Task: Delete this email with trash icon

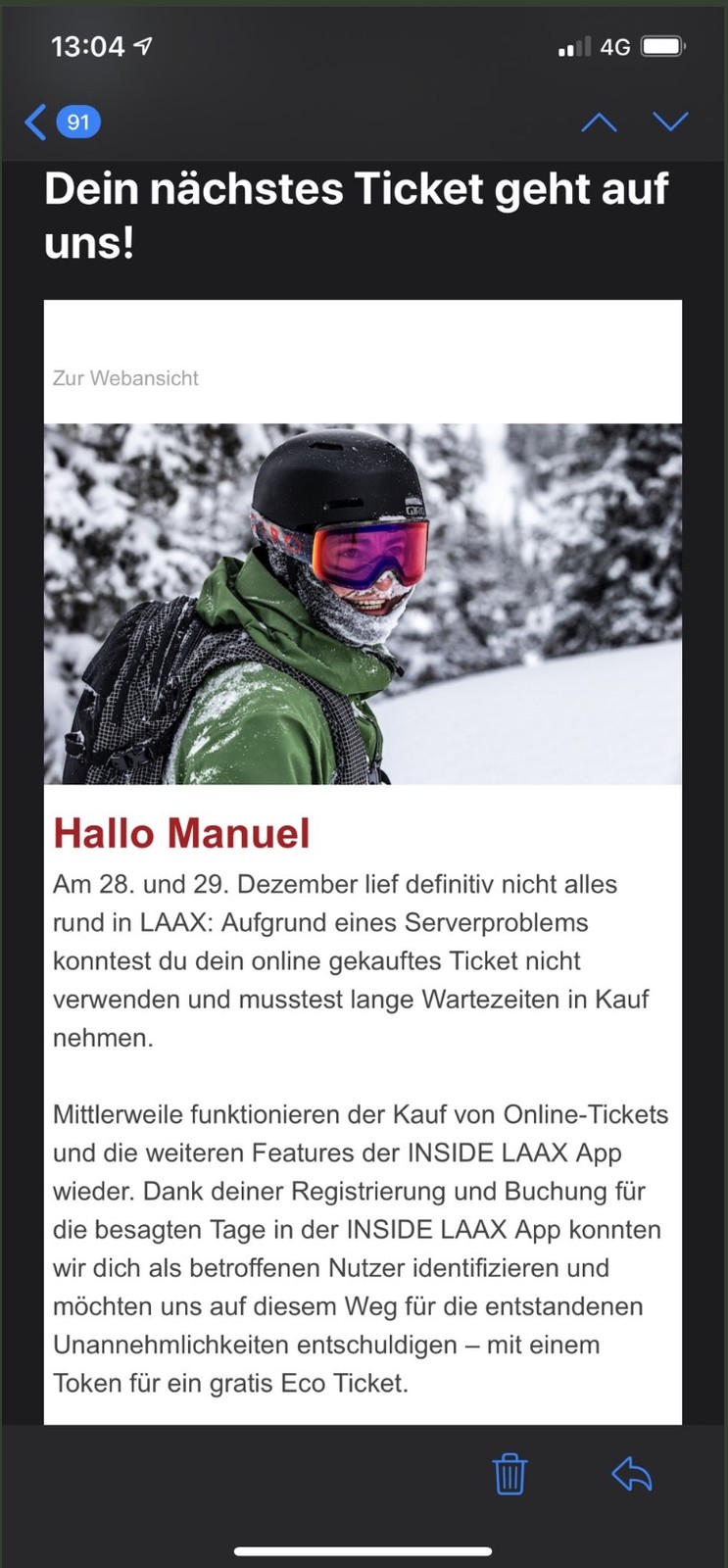Action: click(x=510, y=1474)
